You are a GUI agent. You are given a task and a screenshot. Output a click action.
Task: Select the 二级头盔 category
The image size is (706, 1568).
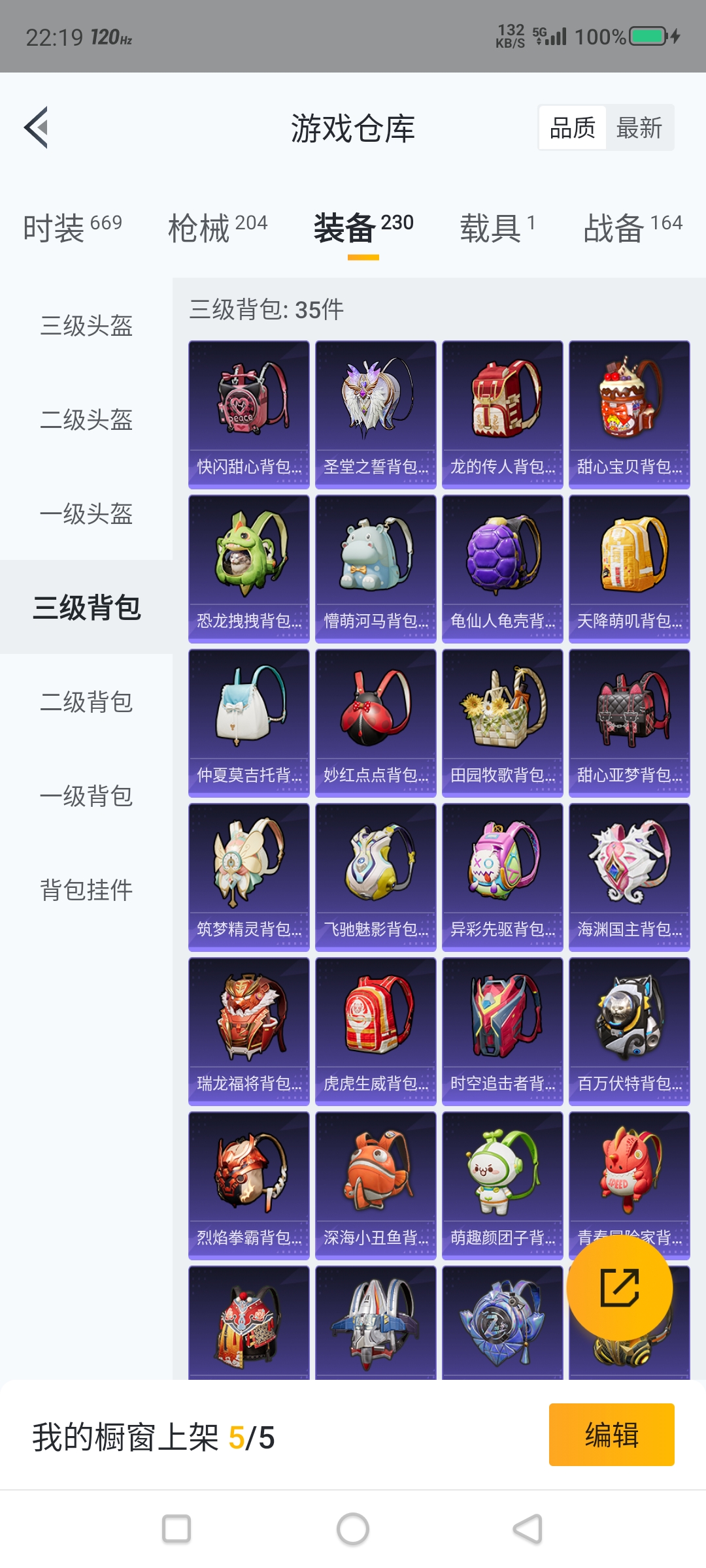pyautogui.click(x=86, y=419)
